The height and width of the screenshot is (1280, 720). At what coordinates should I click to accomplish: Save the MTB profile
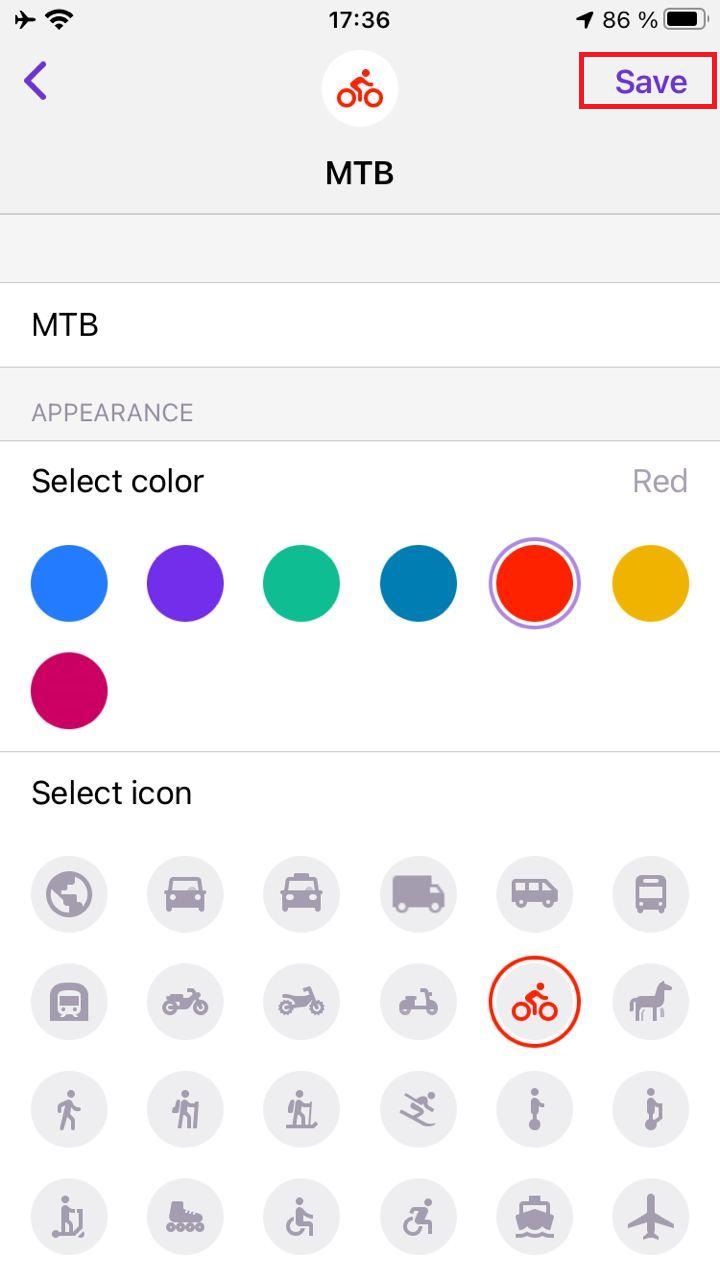click(650, 81)
